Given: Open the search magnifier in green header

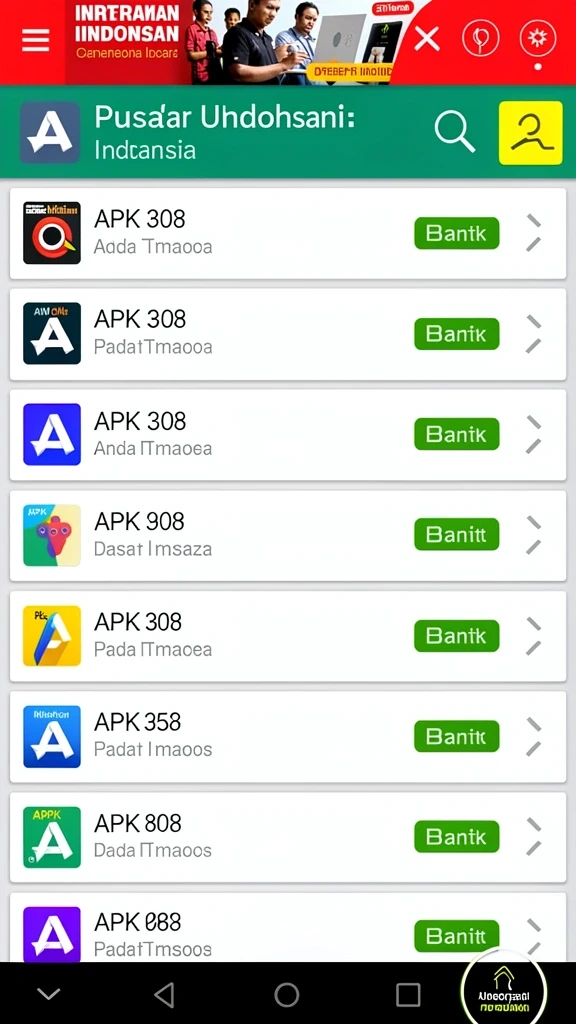Looking at the screenshot, I should (x=455, y=132).
